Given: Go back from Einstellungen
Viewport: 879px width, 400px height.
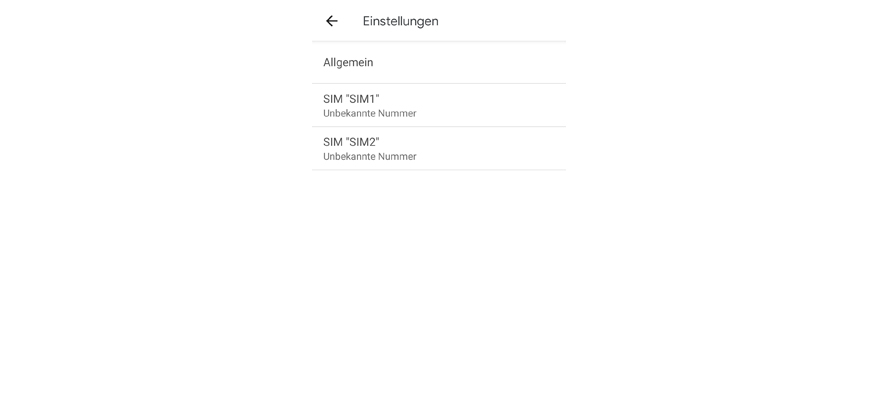Looking at the screenshot, I should 332,21.
